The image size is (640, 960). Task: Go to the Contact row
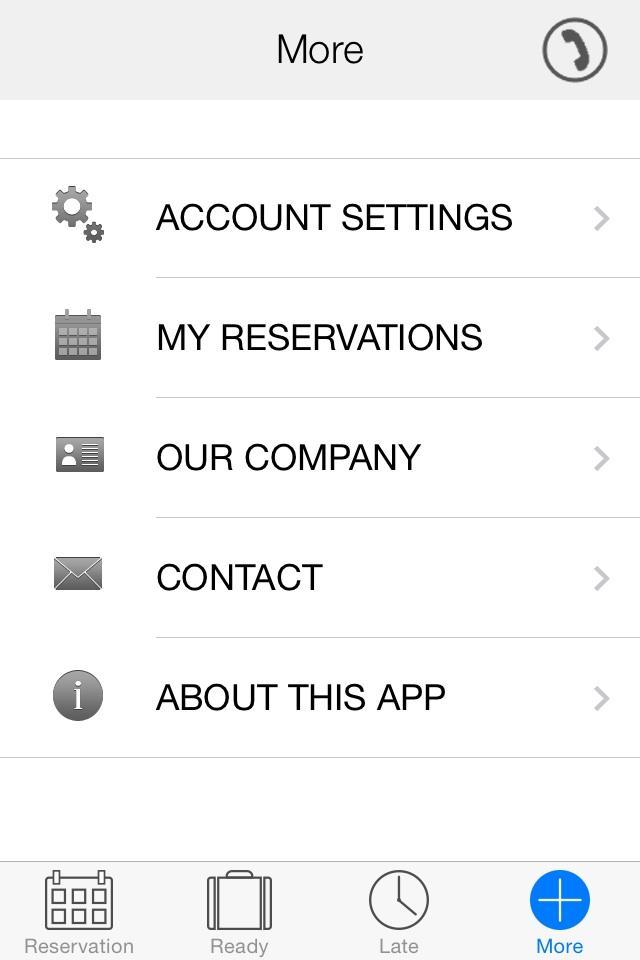[240, 578]
